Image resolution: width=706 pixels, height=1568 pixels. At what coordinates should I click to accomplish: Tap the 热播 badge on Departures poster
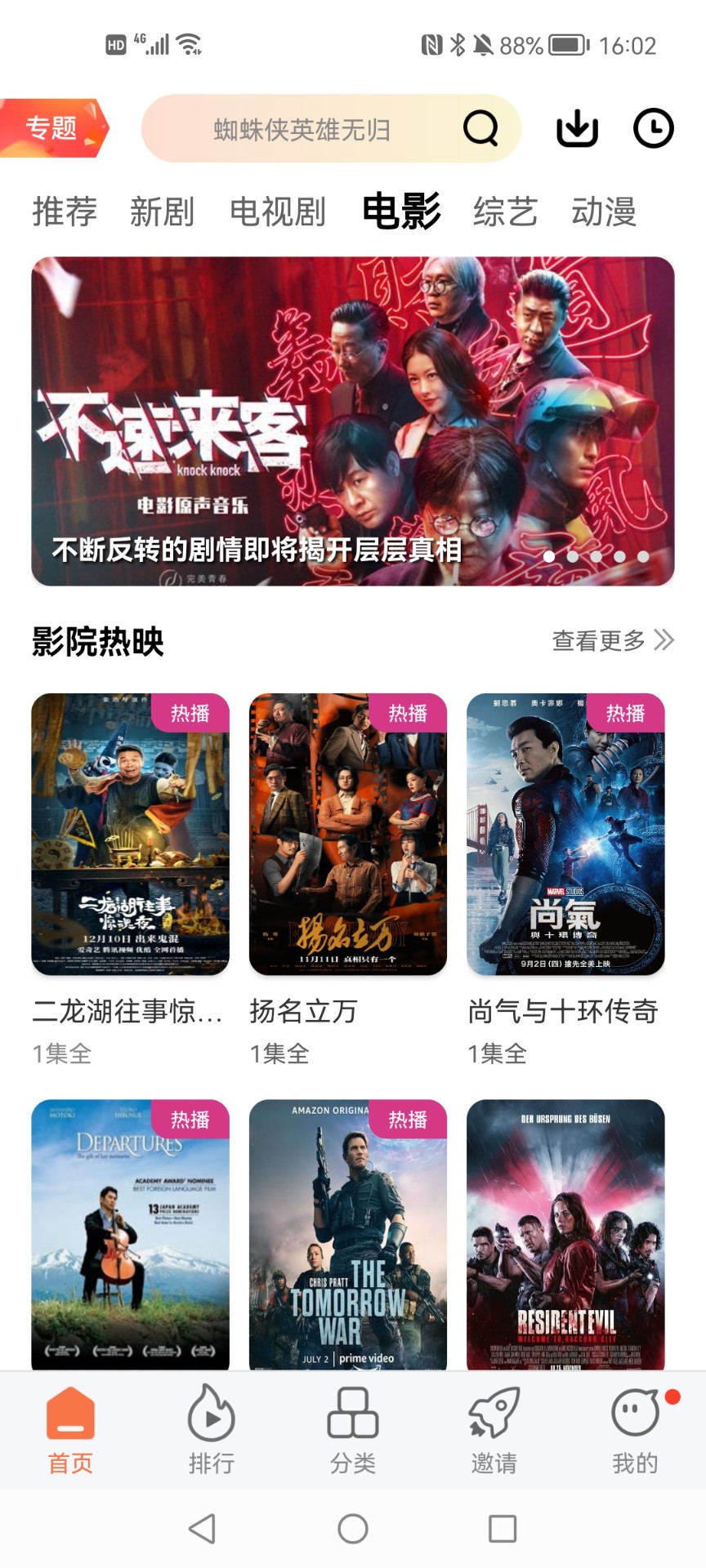[x=188, y=1121]
